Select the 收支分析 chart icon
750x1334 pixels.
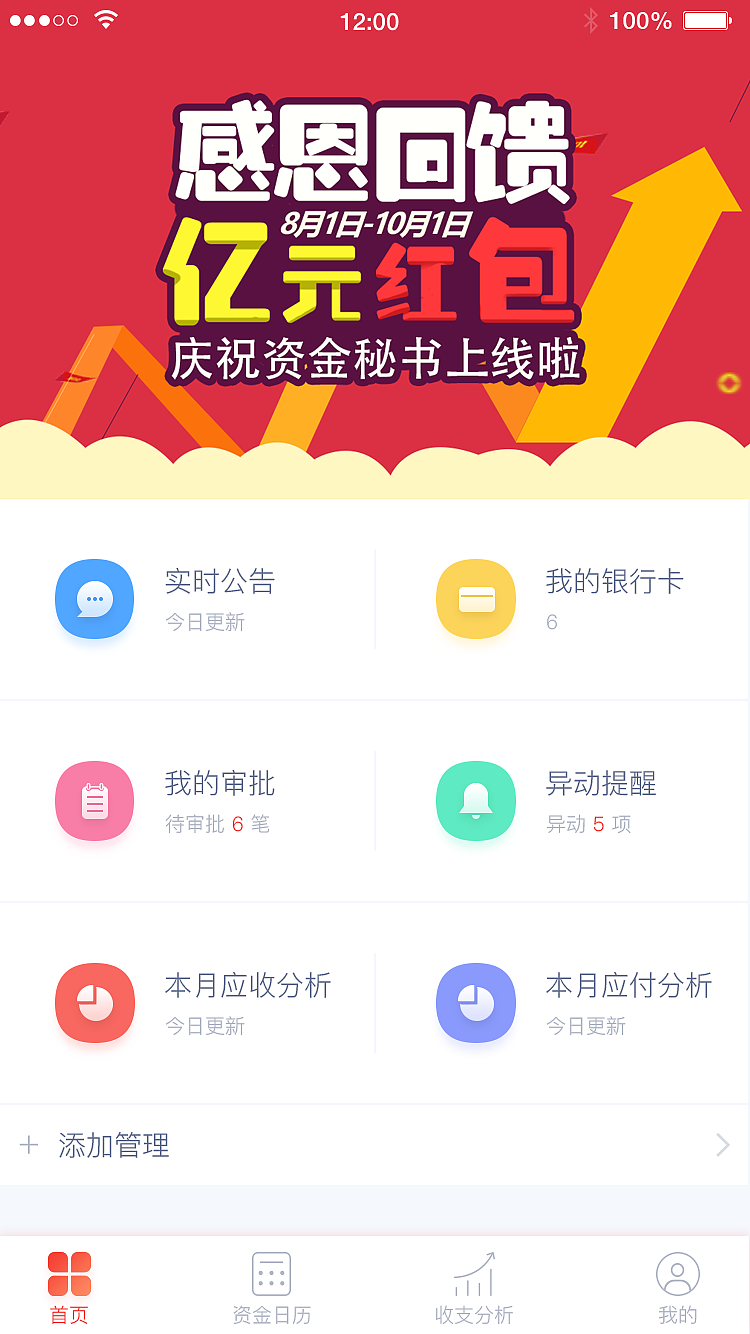472,1272
